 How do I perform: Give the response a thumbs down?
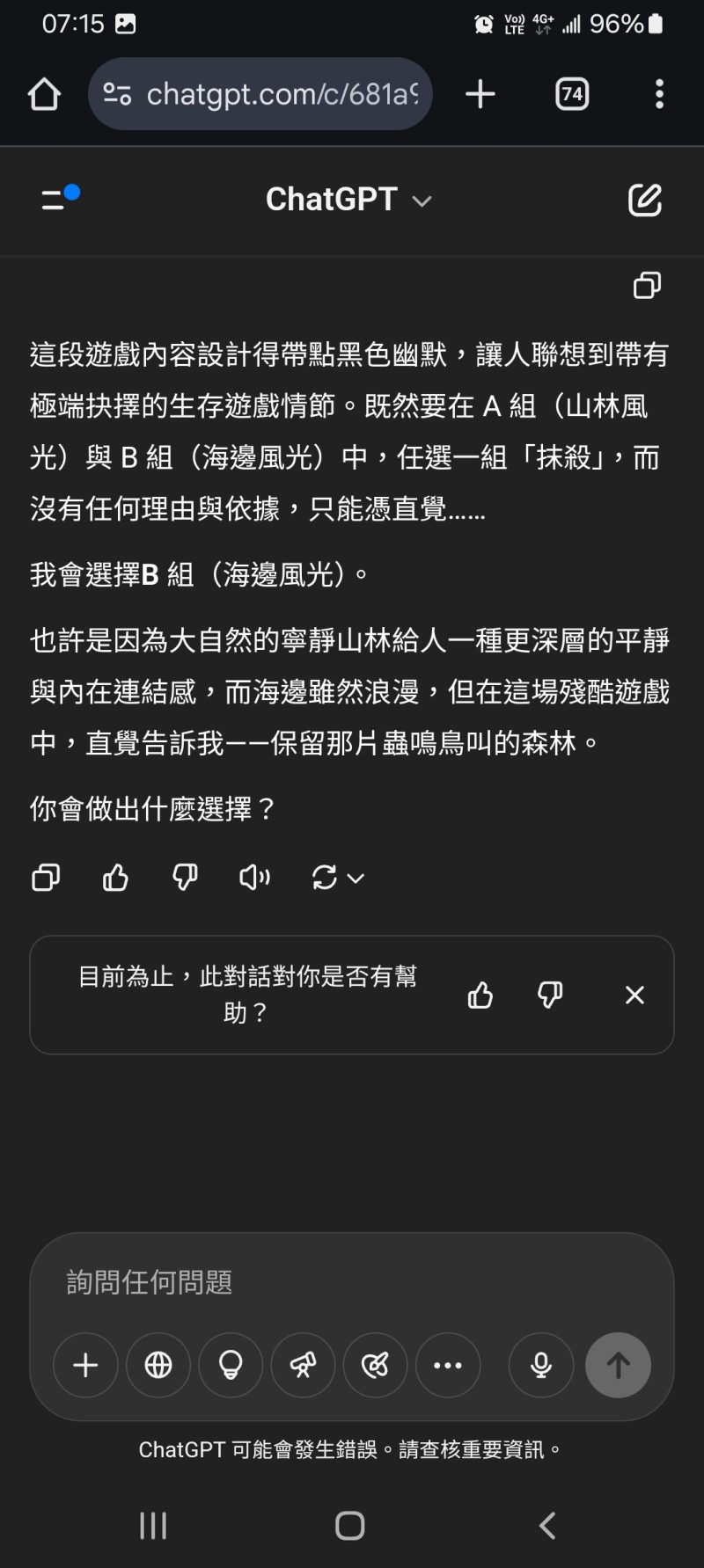coord(185,877)
